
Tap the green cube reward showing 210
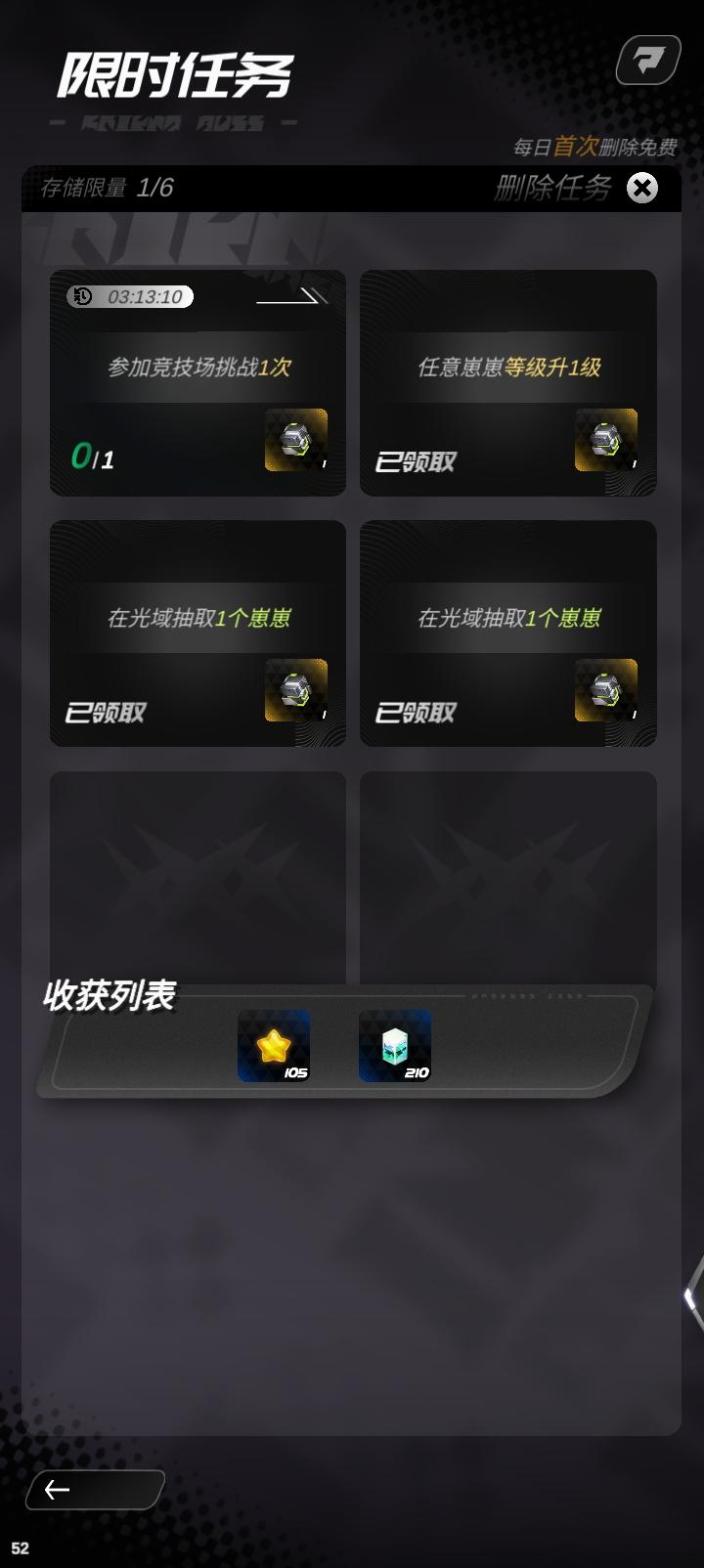coord(396,1047)
